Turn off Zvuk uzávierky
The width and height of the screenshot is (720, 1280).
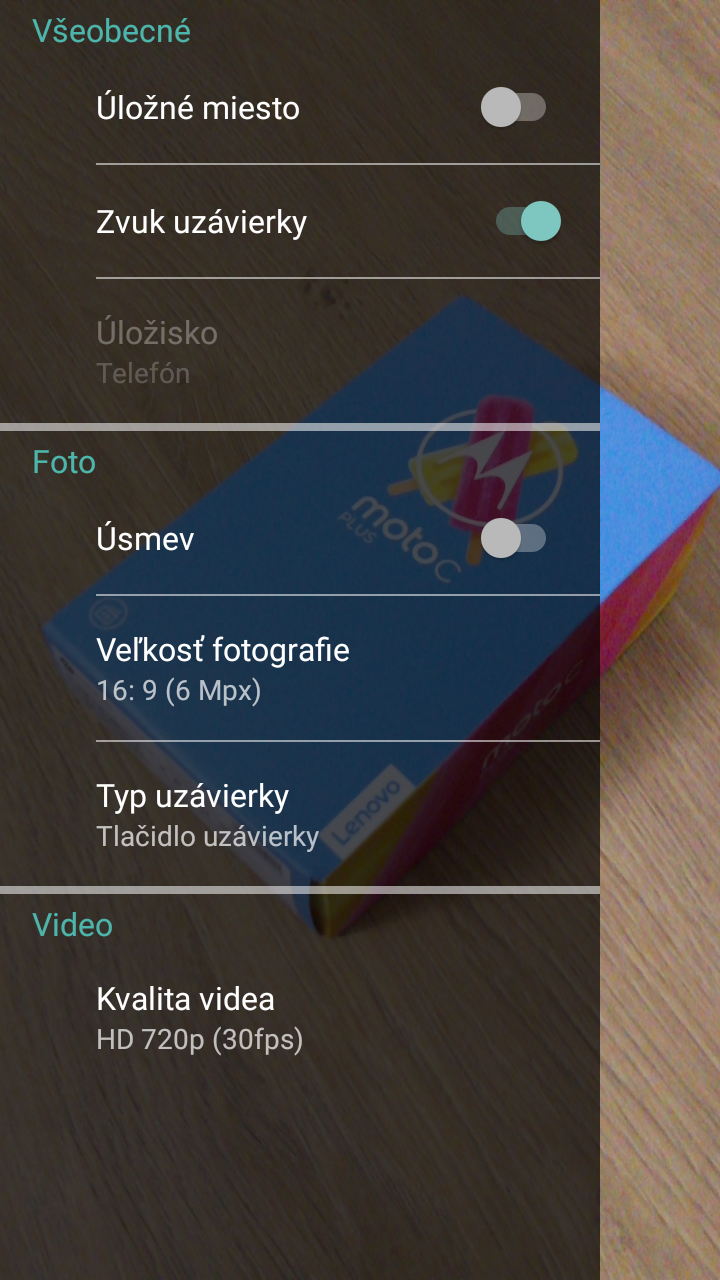tap(528, 221)
